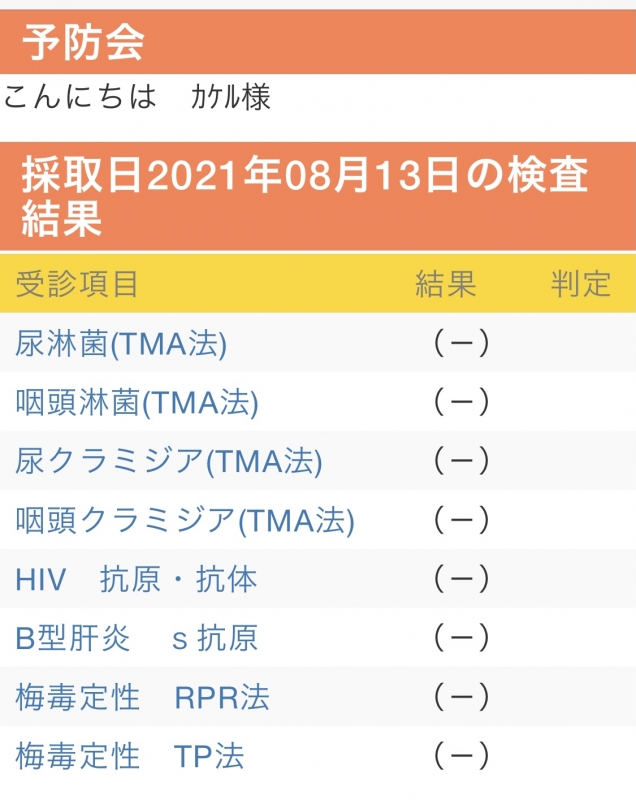Screen dimensions: 636x800
Task: Open the HIV 抗原・抗体 item link
Action: pos(137,579)
